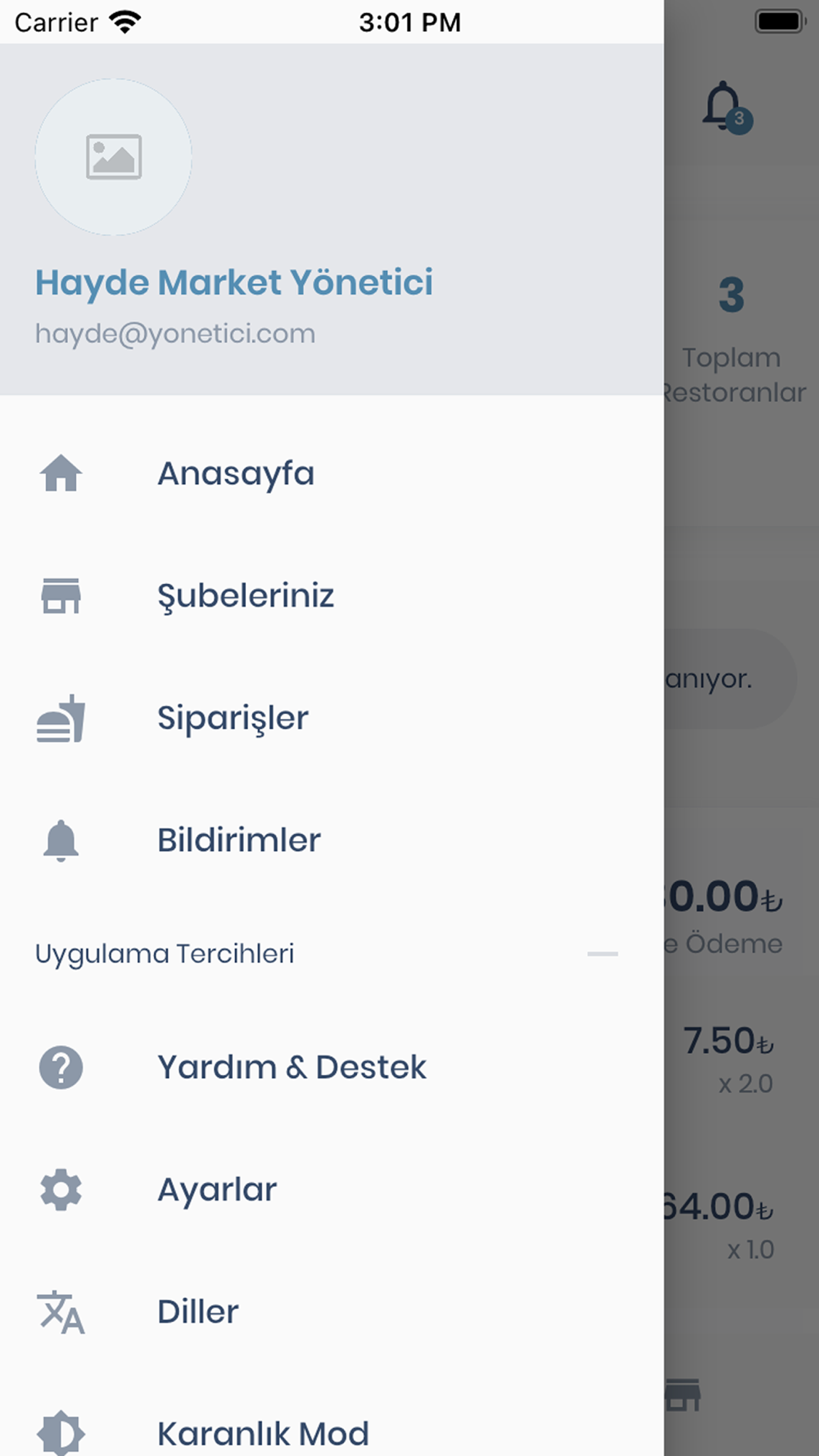Choose Diller language option
The image size is (819, 1456).
pos(332,1312)
